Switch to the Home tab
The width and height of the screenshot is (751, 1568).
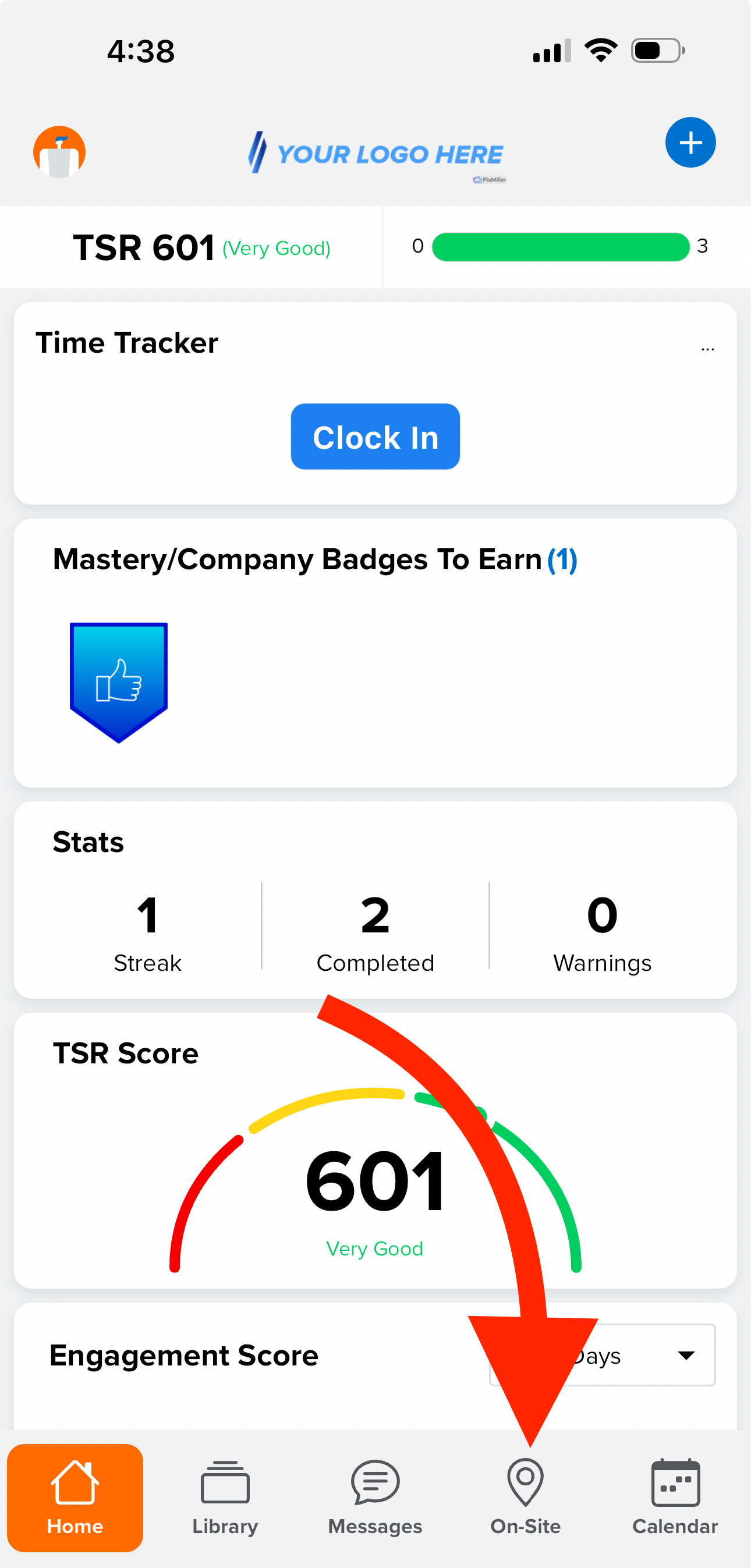click(75, 1498)
